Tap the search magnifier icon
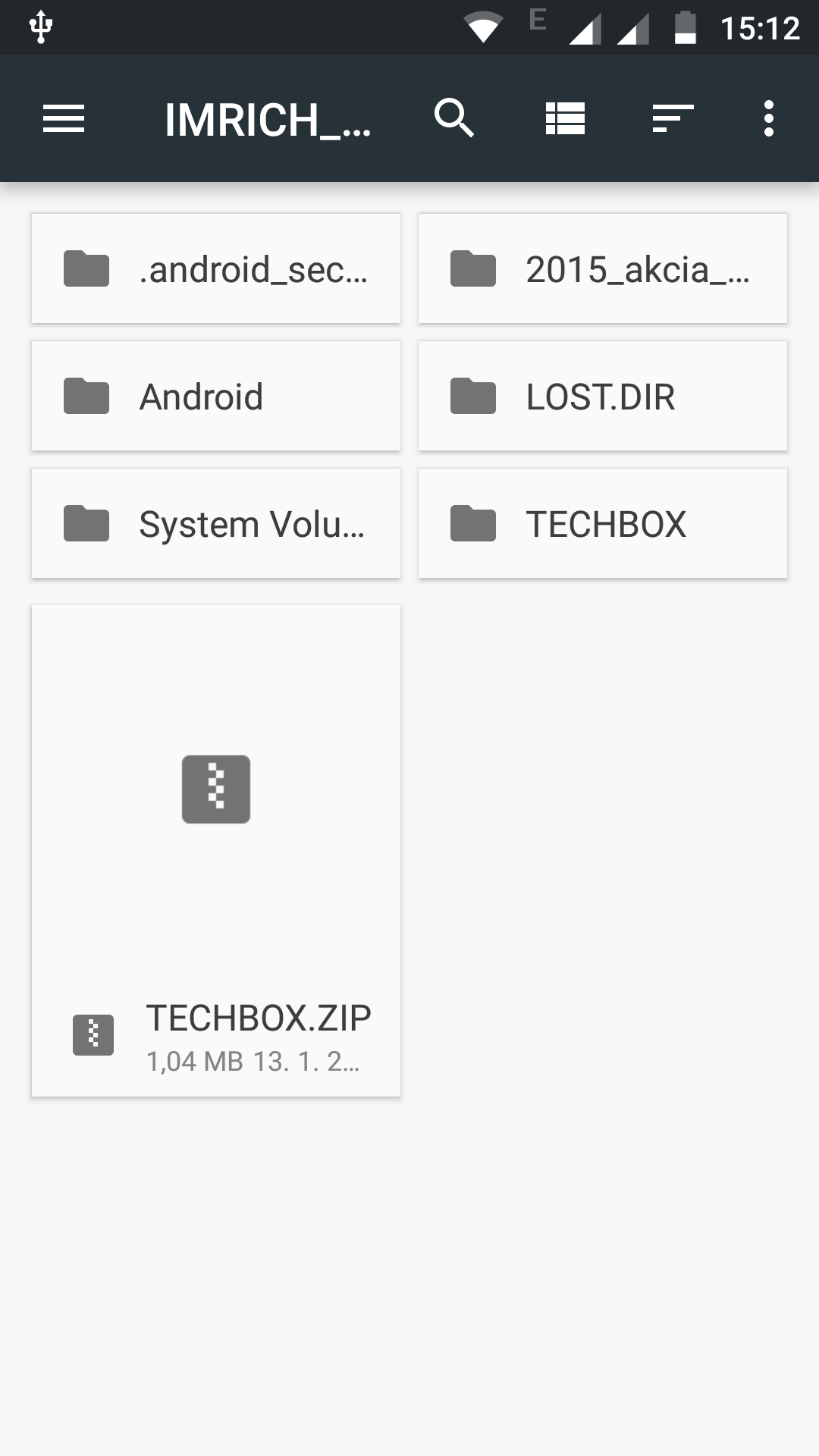819x1456 pixels. tap(454, 118)
